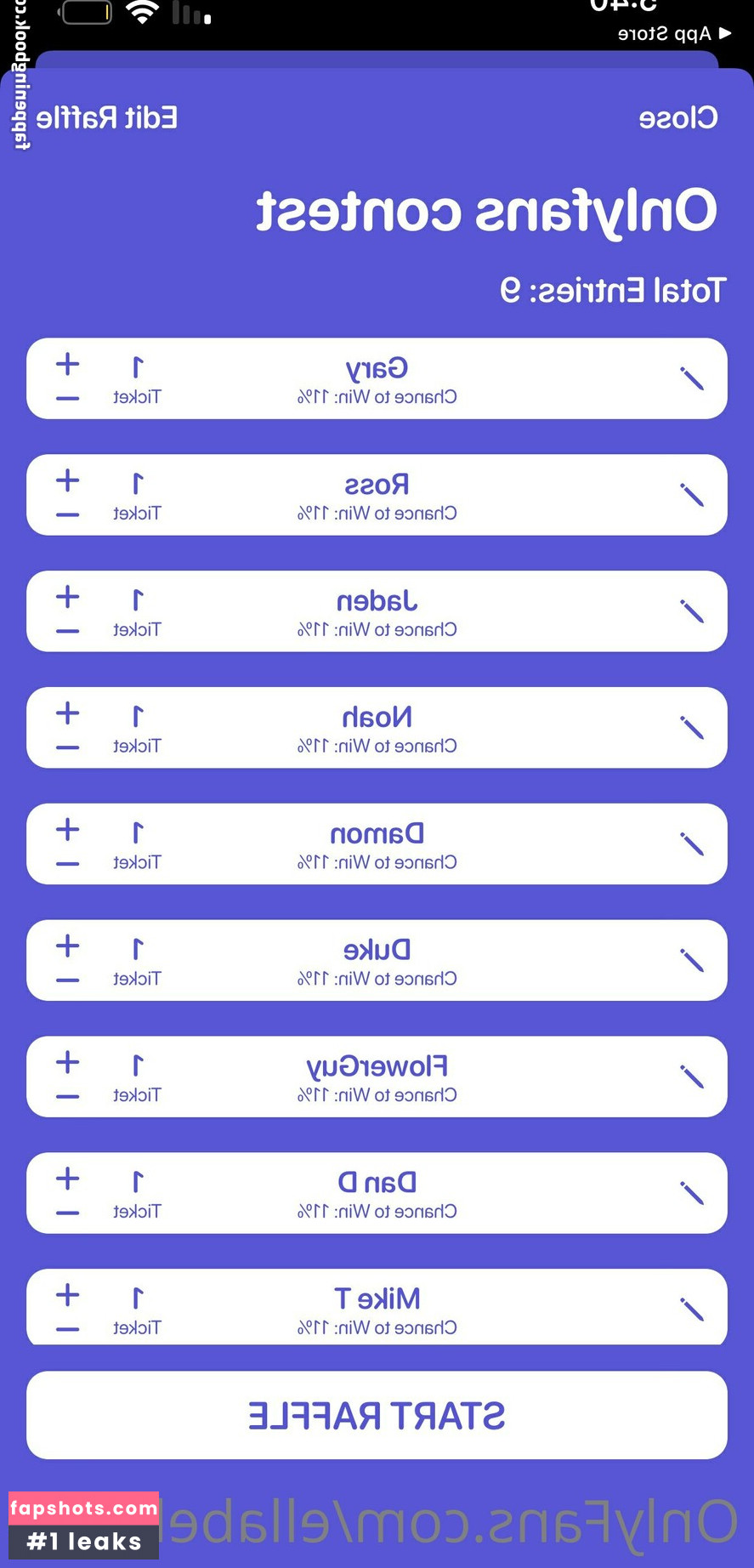Screen dimensions: 754x1568
Task: Edit the FlowerGuy entry
Action: point(691,1077)
